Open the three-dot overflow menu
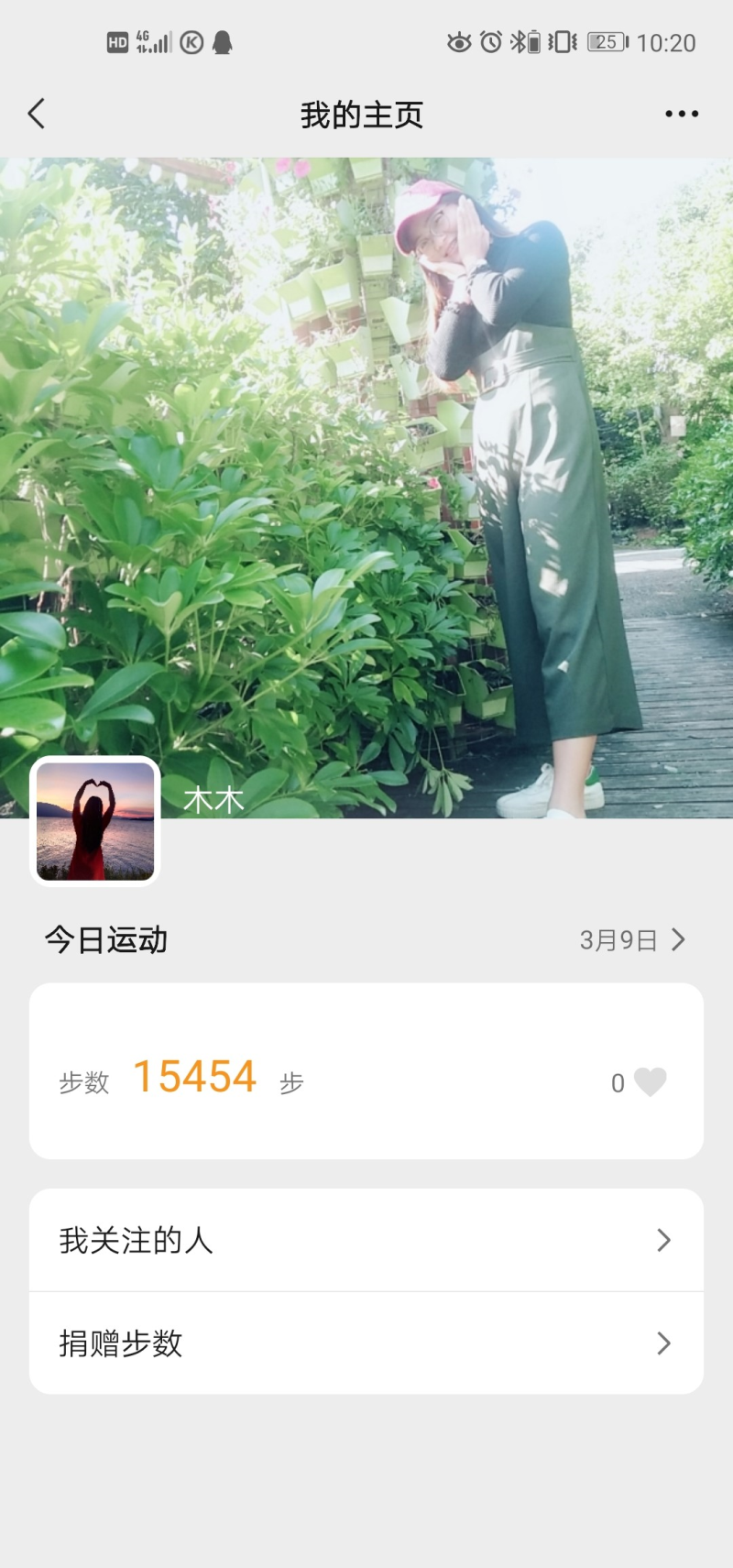The width and height of the screenshot is (733, 1568). click(x=682, y=115)
